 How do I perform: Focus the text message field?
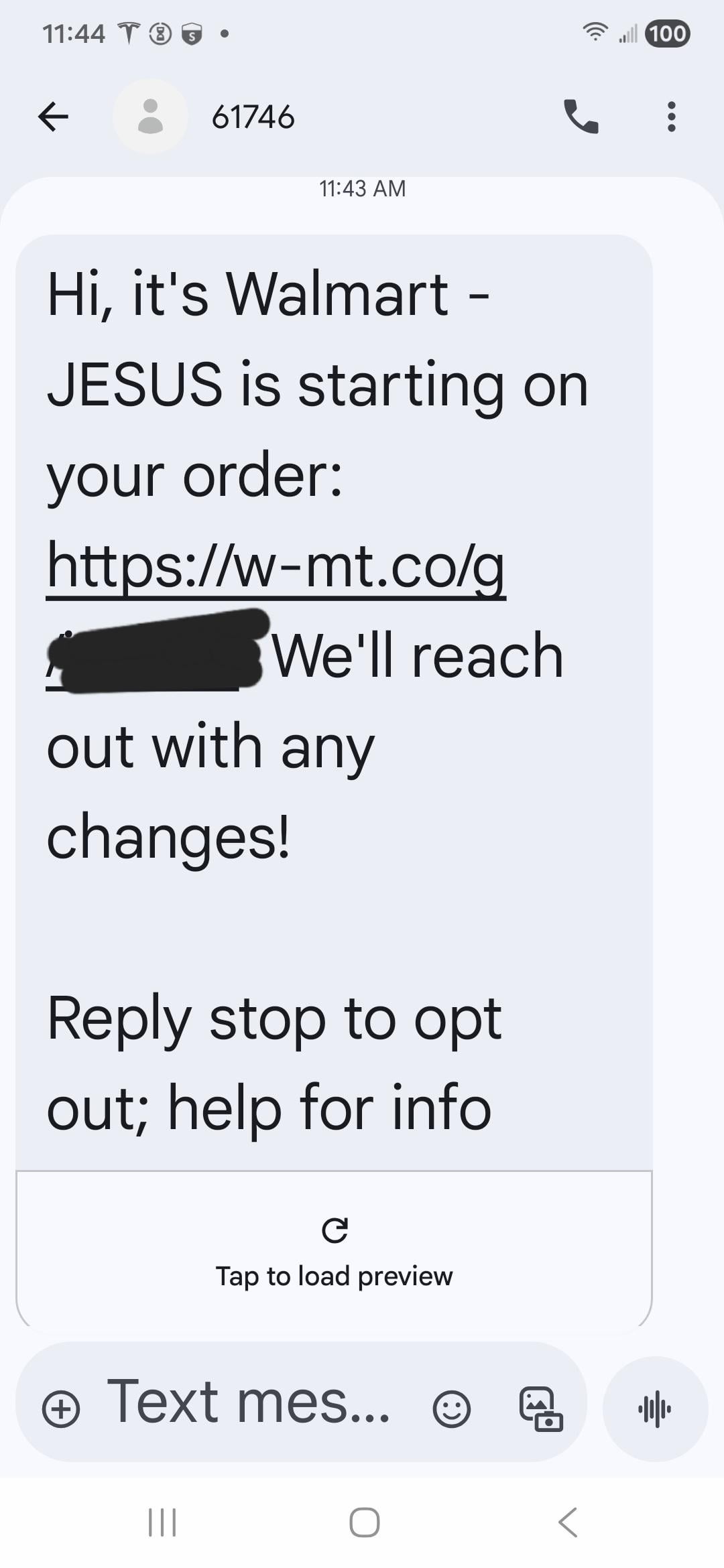tap(248, 1402)
